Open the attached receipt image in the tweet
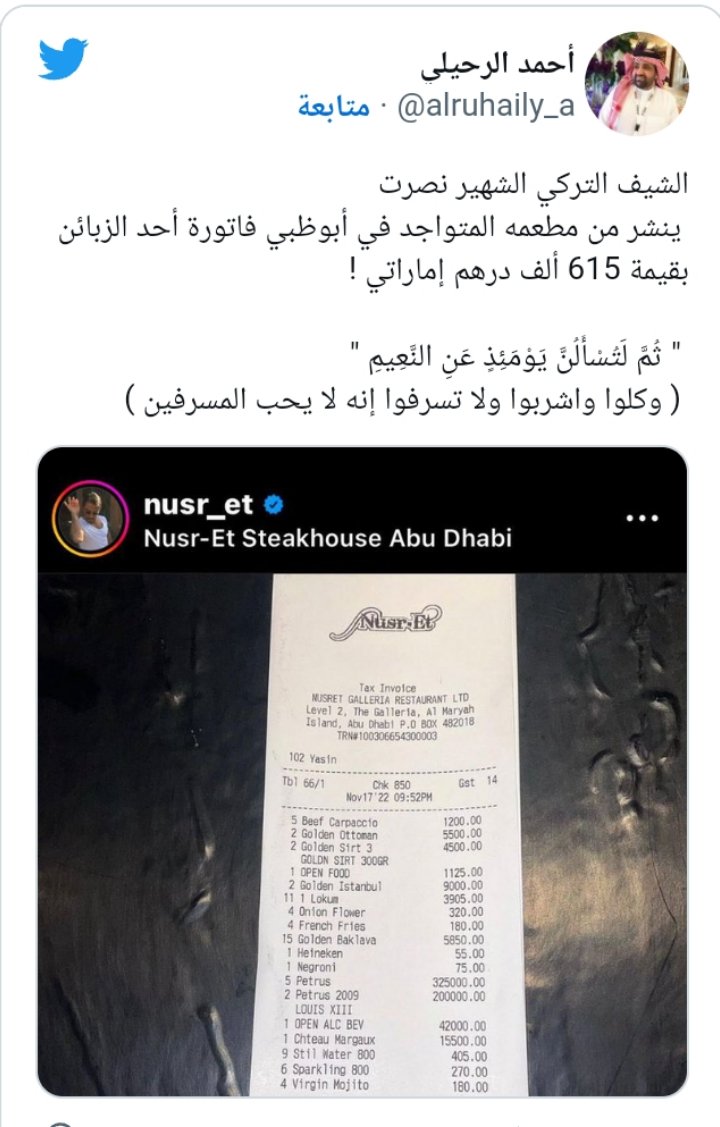This screenshot has height=1127, width=720. tap(362, 800)
